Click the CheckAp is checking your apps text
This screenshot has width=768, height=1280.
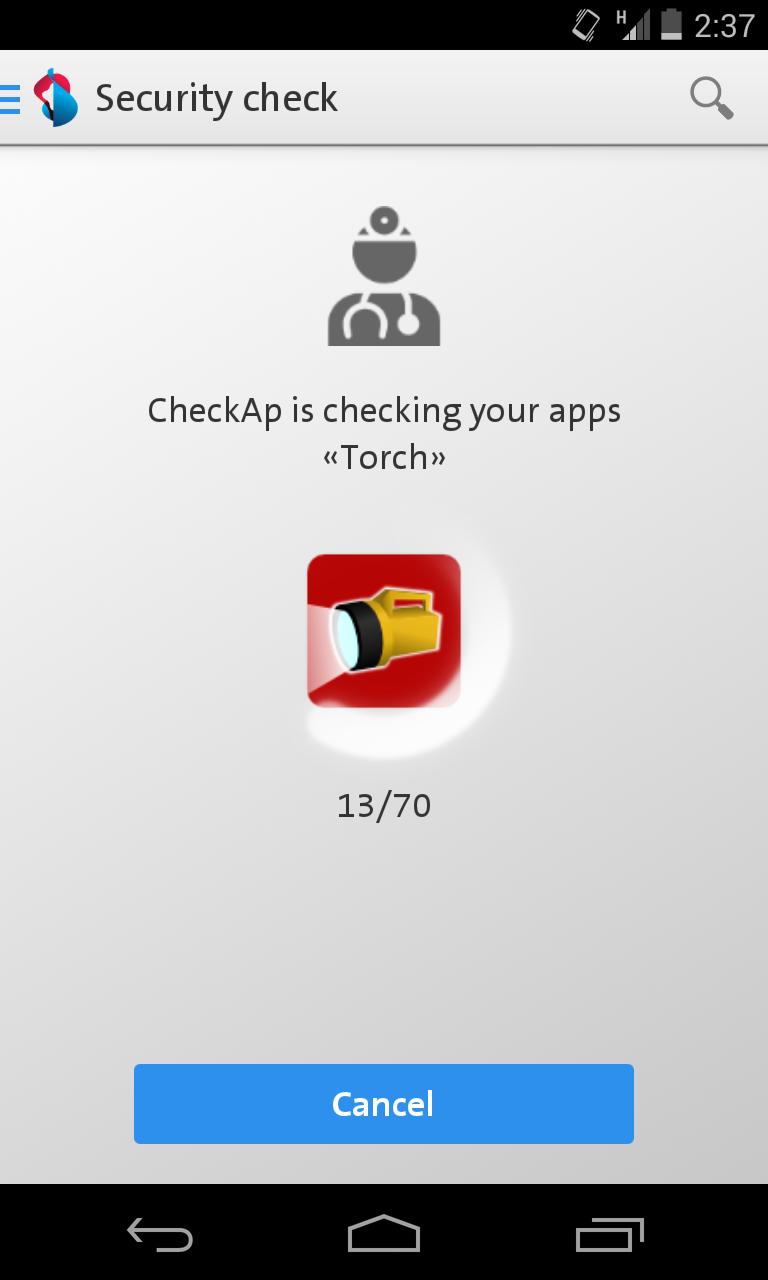(384, 410)
